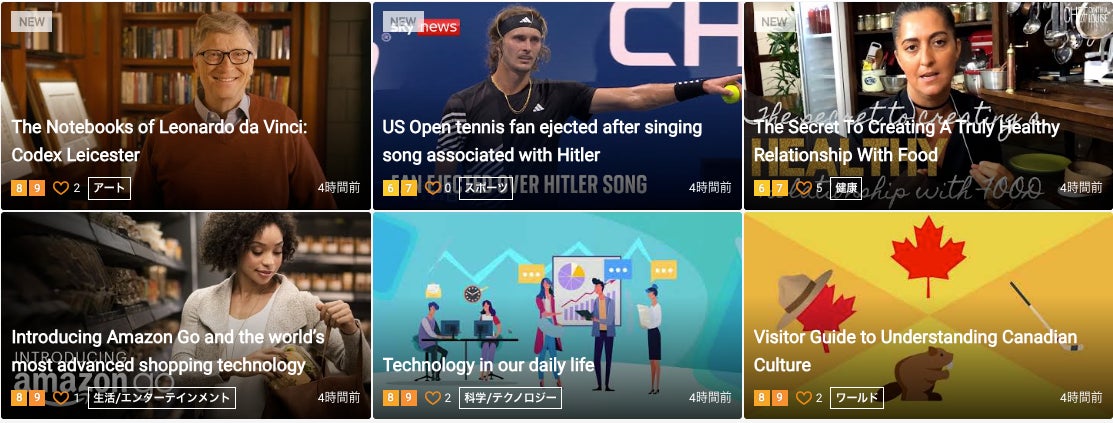Like the Amazon Go shopping technology card
Screen dimensions: 1113x423
click(61, 398)
